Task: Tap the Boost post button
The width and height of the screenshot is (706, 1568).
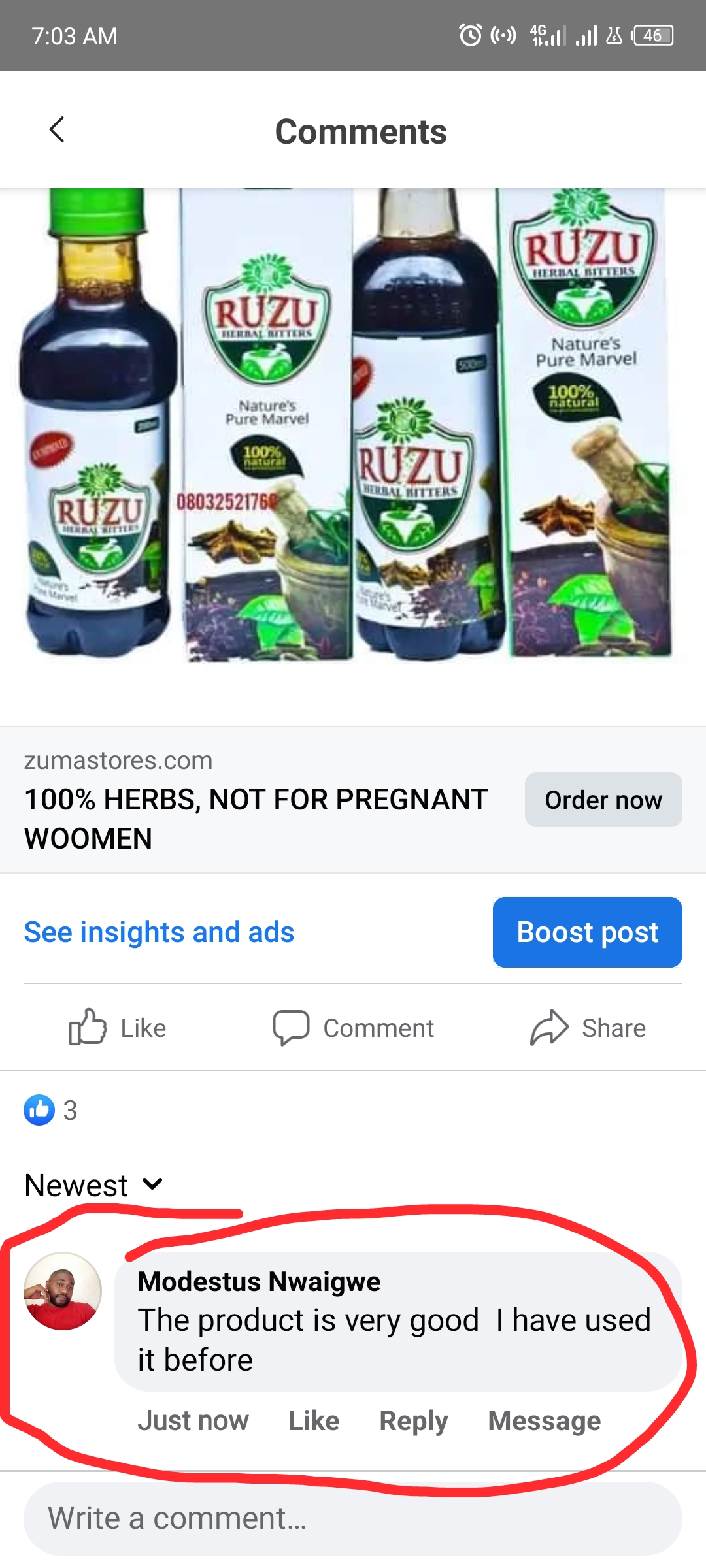Action: [587, 932]
